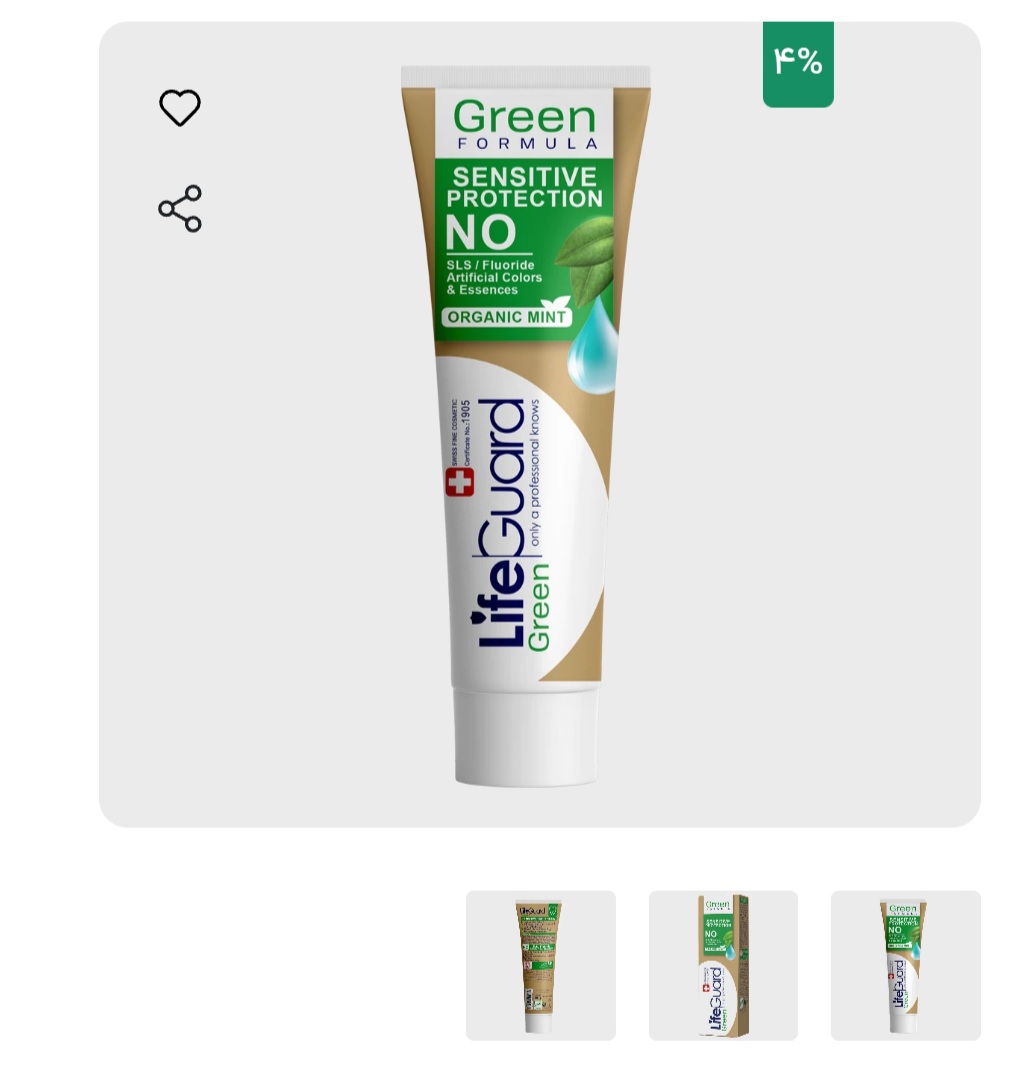1036x1086 pixels.
Task: Add this toothpaste to favorites with the heart icon
Action: point(180,108)
